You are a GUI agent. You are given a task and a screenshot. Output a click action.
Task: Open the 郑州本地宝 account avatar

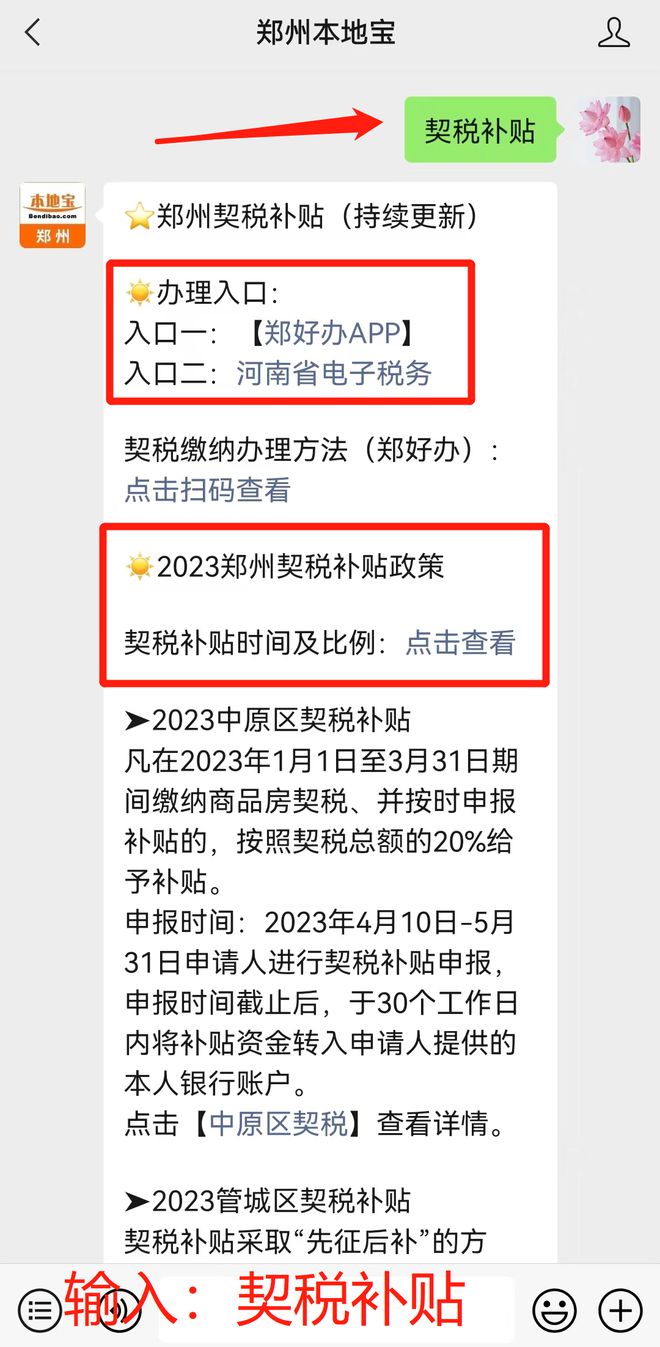pos(53,215)
